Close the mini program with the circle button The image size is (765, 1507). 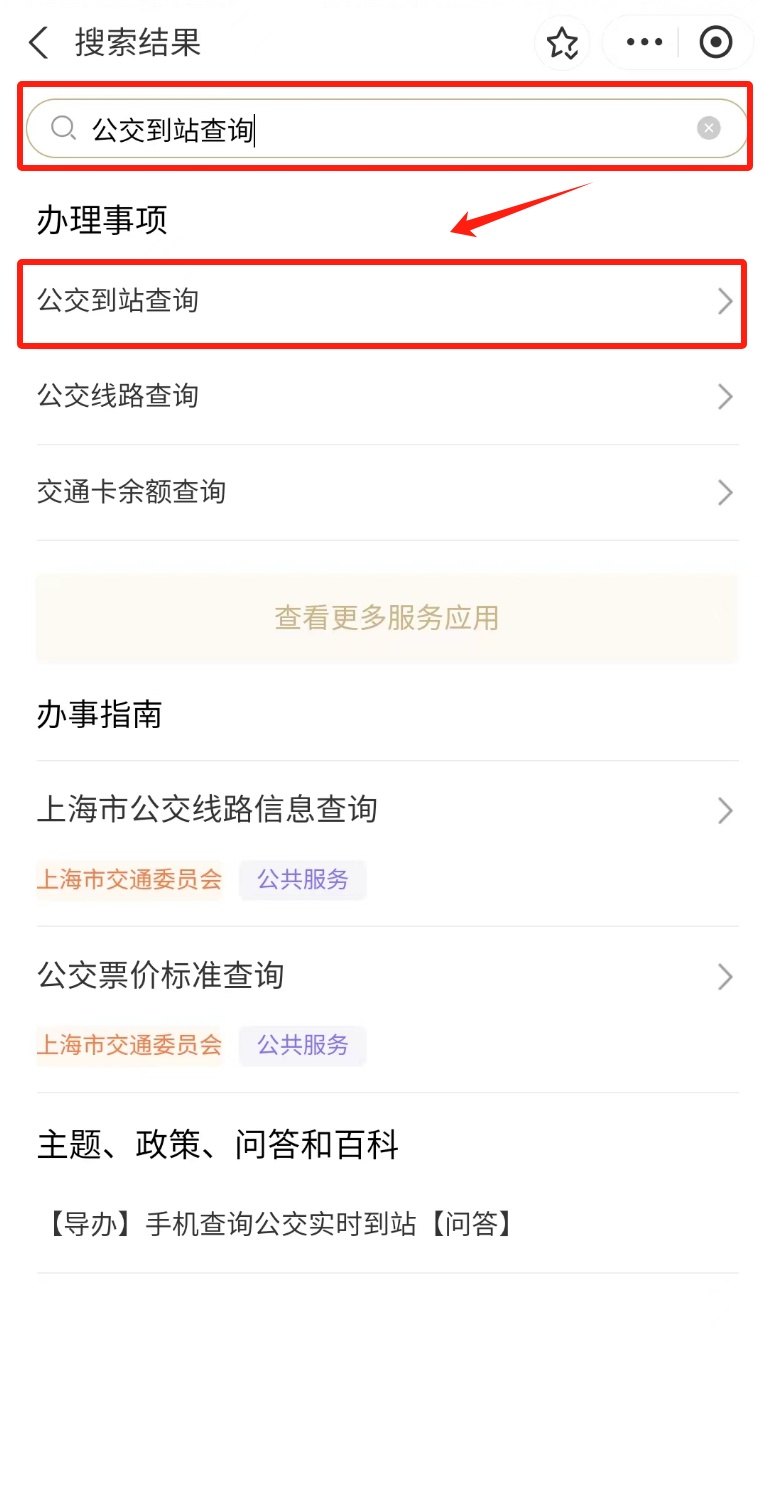pyautogui.click(x=716, y=42)
